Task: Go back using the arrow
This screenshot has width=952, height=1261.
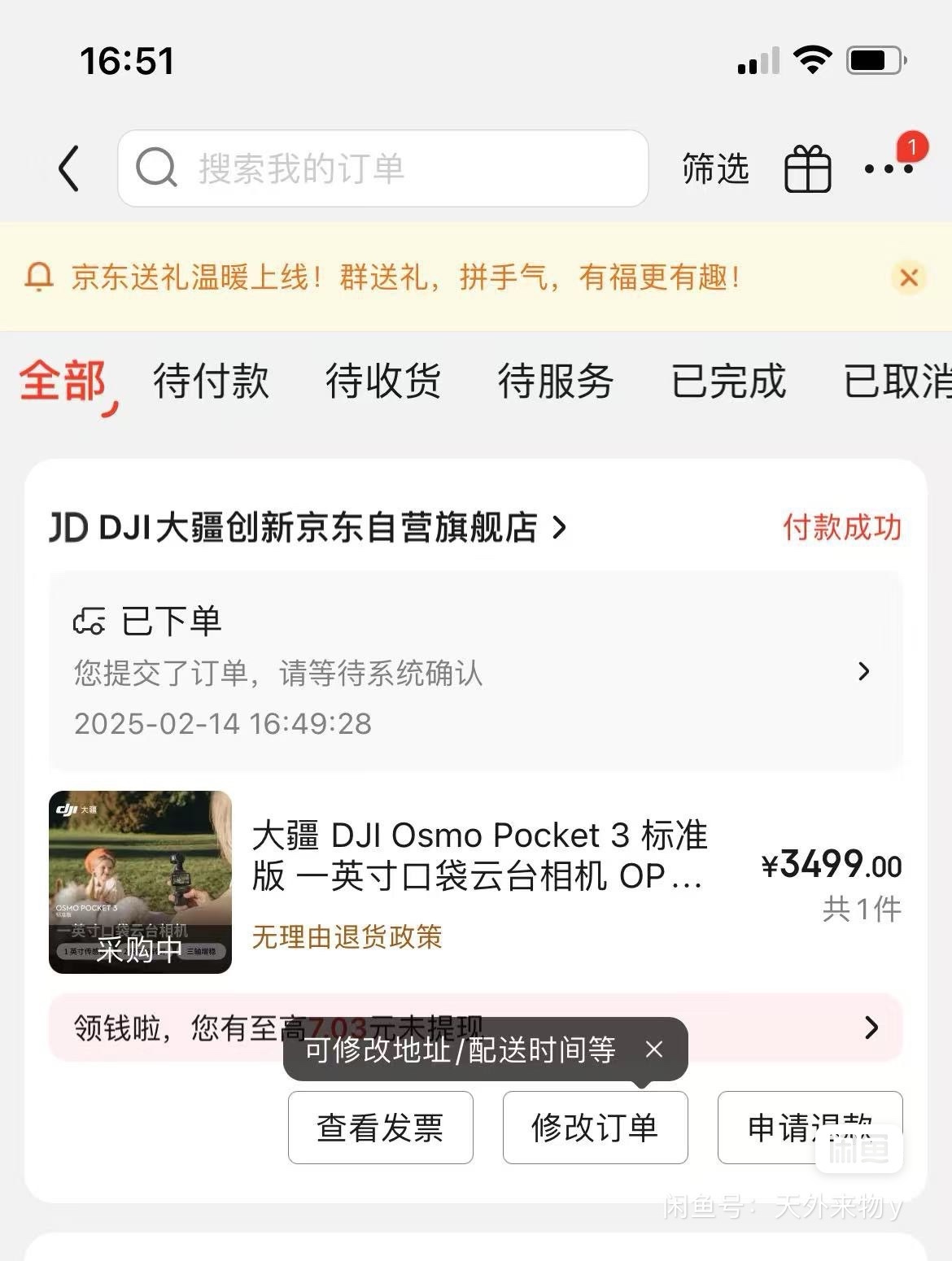Action: (70, 169)
